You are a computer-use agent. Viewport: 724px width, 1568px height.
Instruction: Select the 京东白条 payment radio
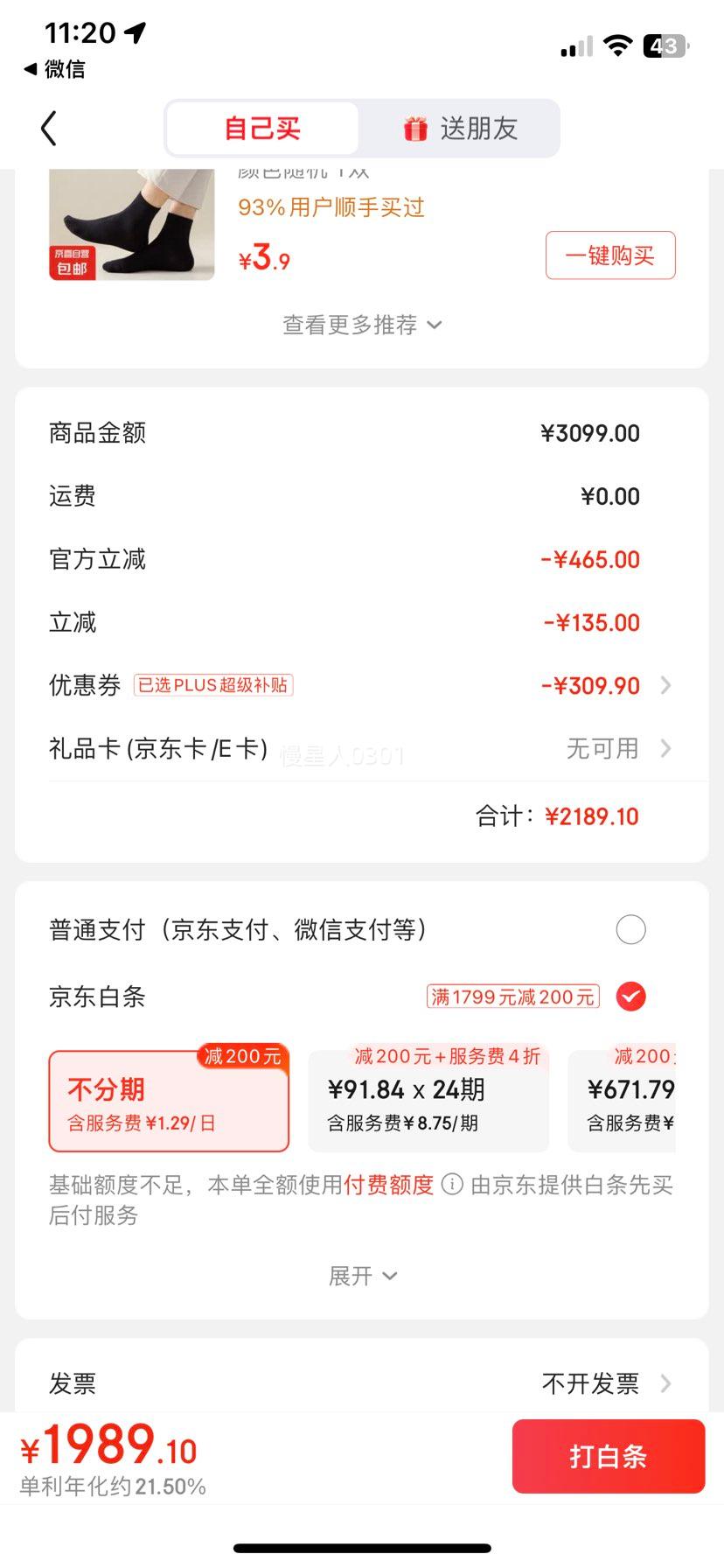coord(630,996)
